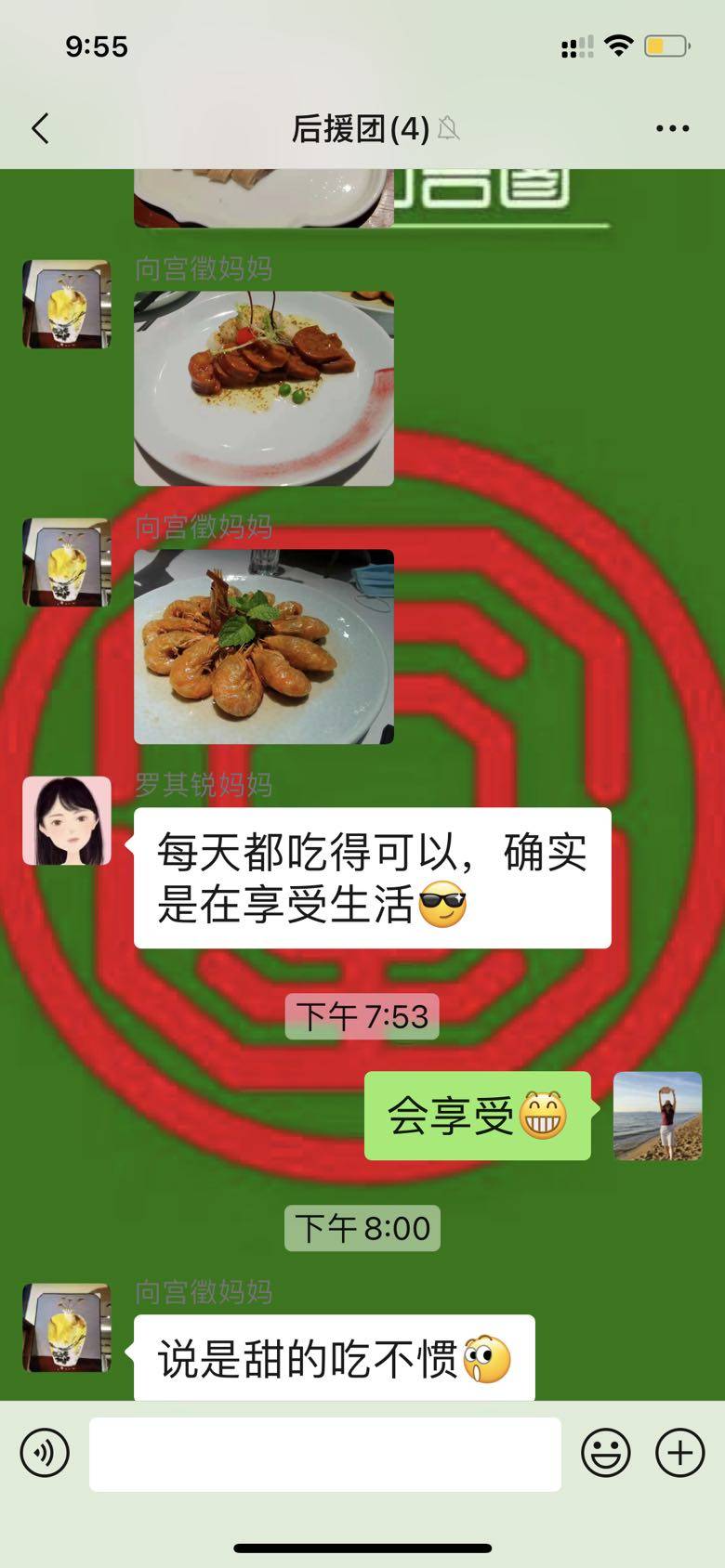
Task: Open the group chat options menu
Action: tap(672, 128)
